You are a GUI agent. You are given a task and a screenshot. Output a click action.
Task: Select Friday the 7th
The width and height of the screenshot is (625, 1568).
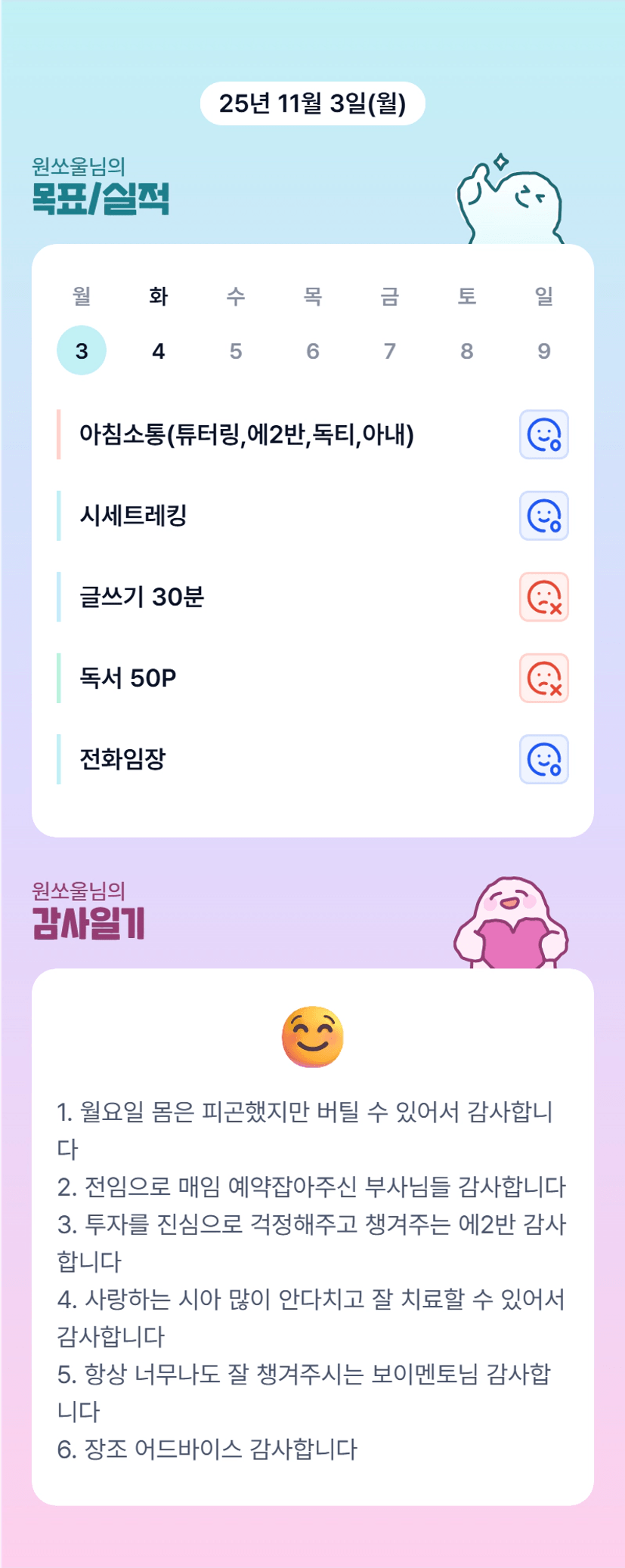(x=390, y=350)
